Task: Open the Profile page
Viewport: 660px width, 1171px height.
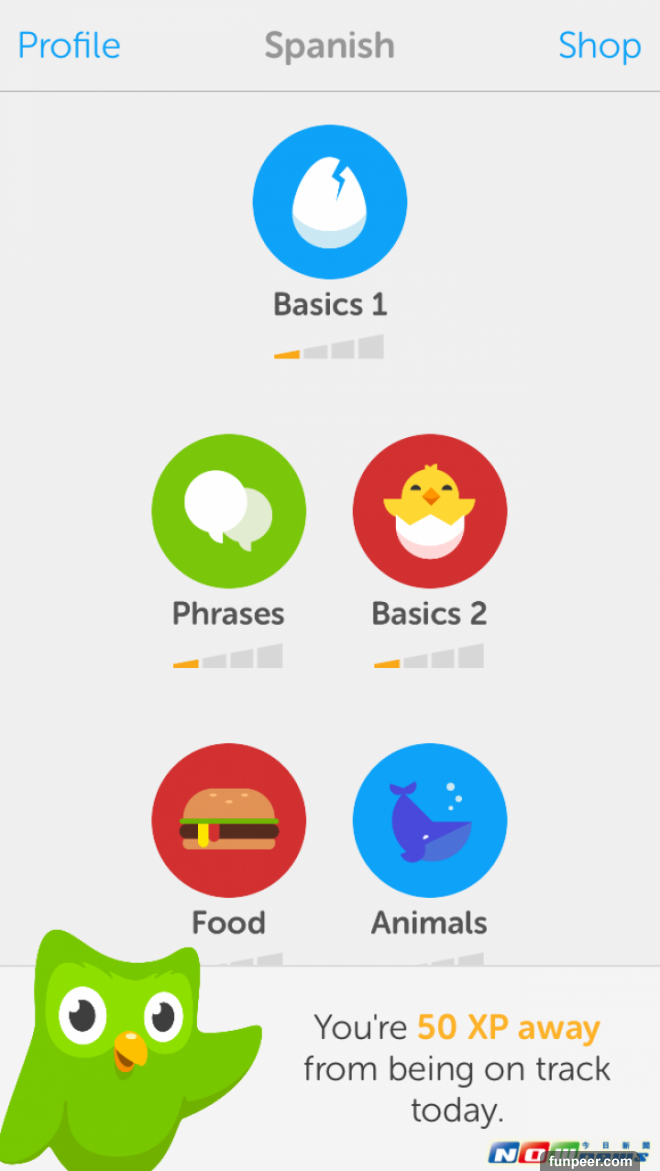Action: tap(69, 46)
